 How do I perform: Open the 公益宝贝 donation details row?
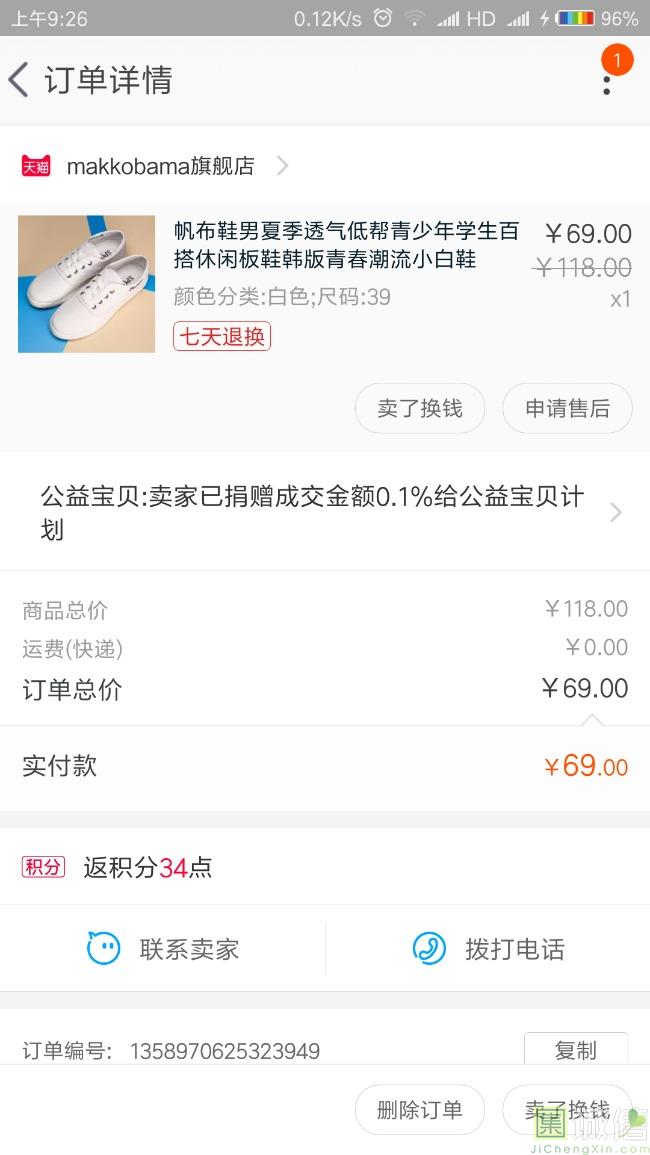(x=325, y=512)
